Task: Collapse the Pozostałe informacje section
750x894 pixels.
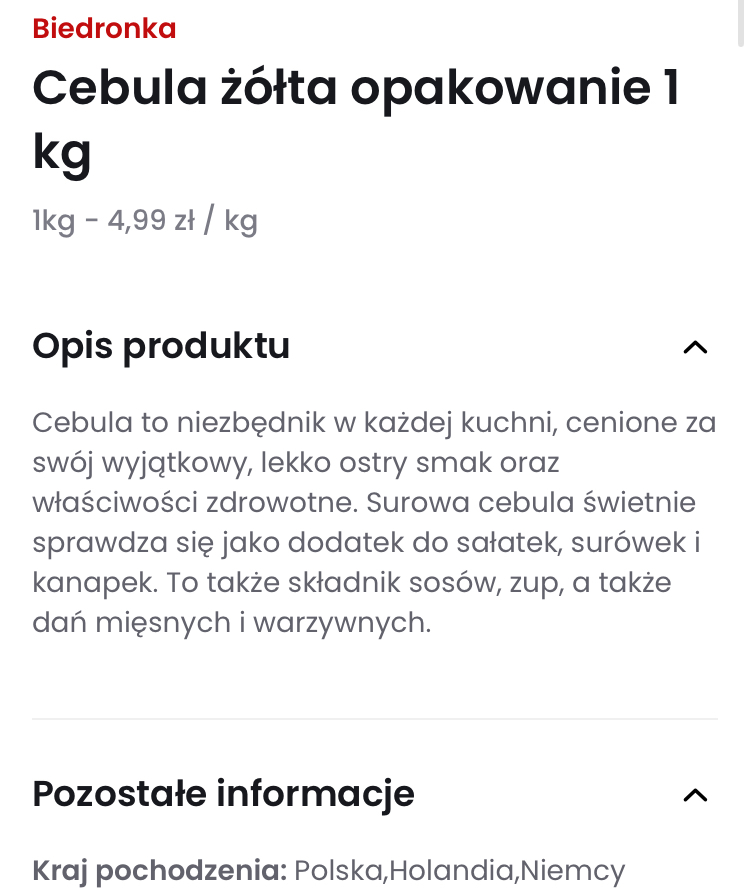Action: pos(694,795)
